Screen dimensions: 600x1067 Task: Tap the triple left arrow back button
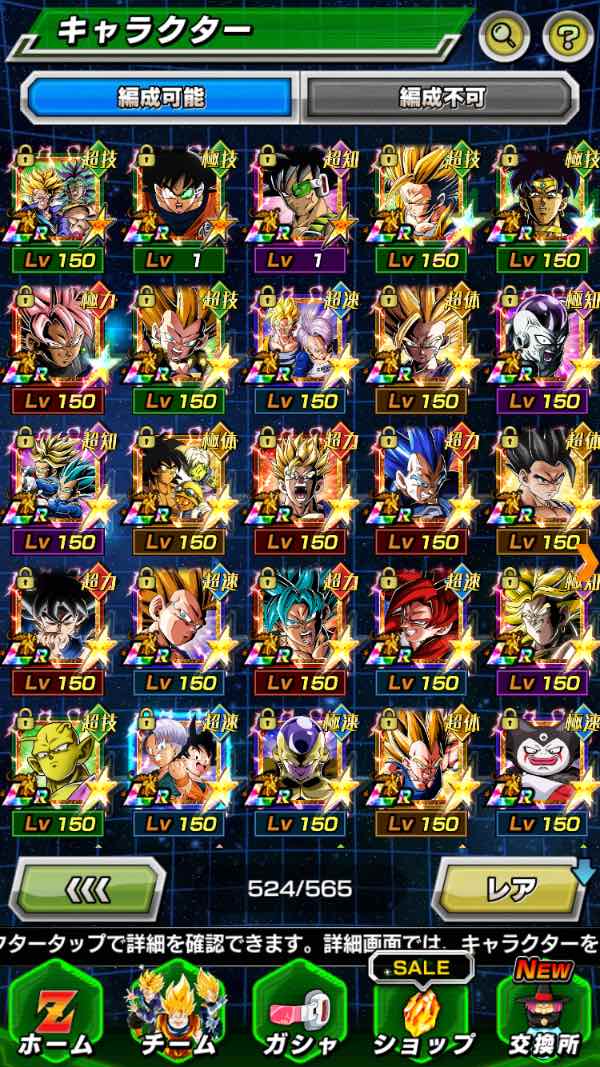coord(86,888)
